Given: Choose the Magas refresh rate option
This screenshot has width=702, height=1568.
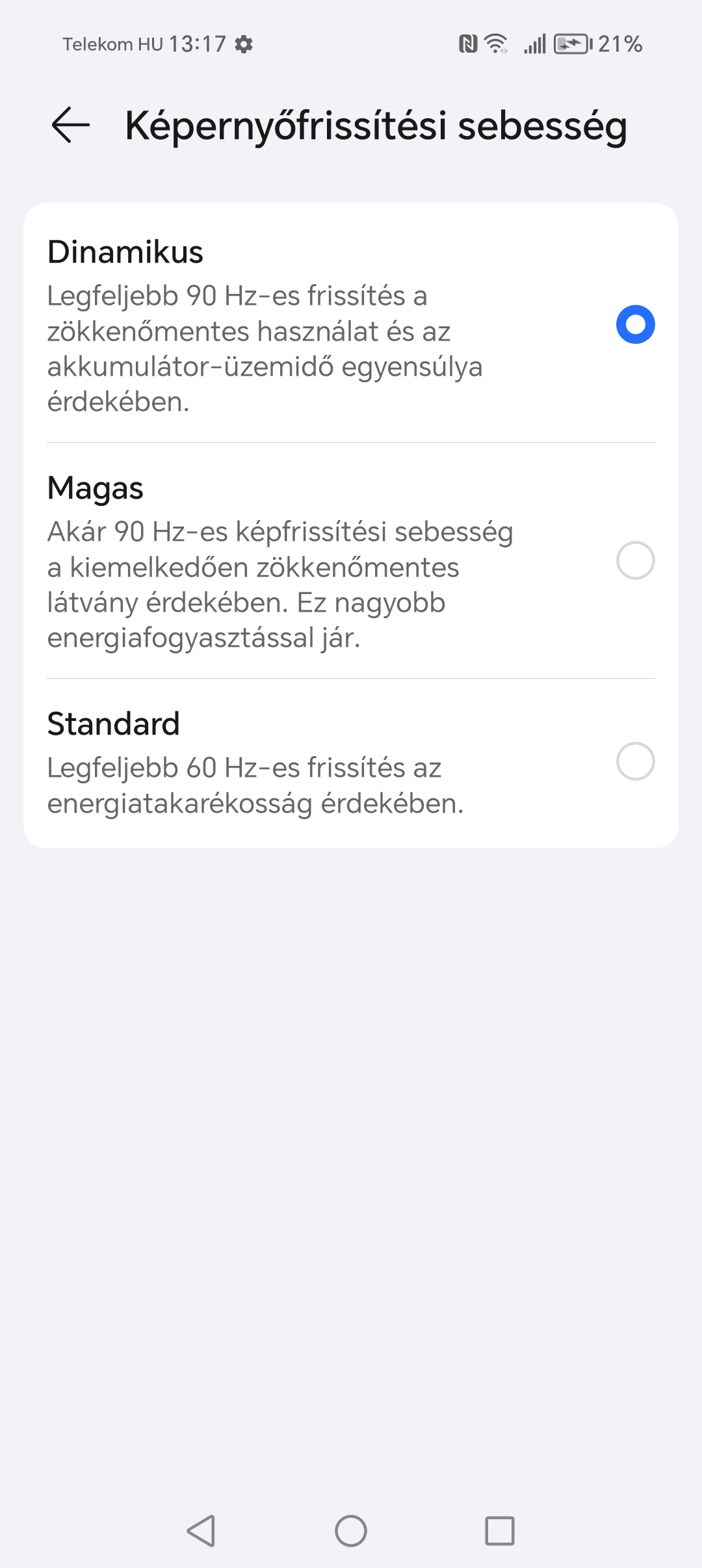Looking at the screenshot, I should [x=351, y=560].
